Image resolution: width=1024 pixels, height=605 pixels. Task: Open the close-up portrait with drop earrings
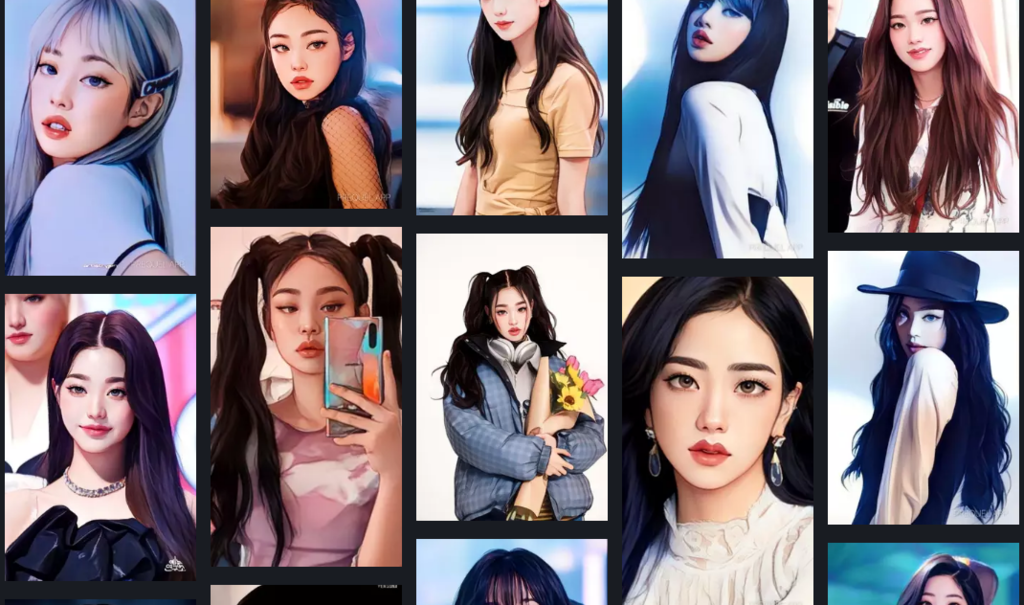717,440
